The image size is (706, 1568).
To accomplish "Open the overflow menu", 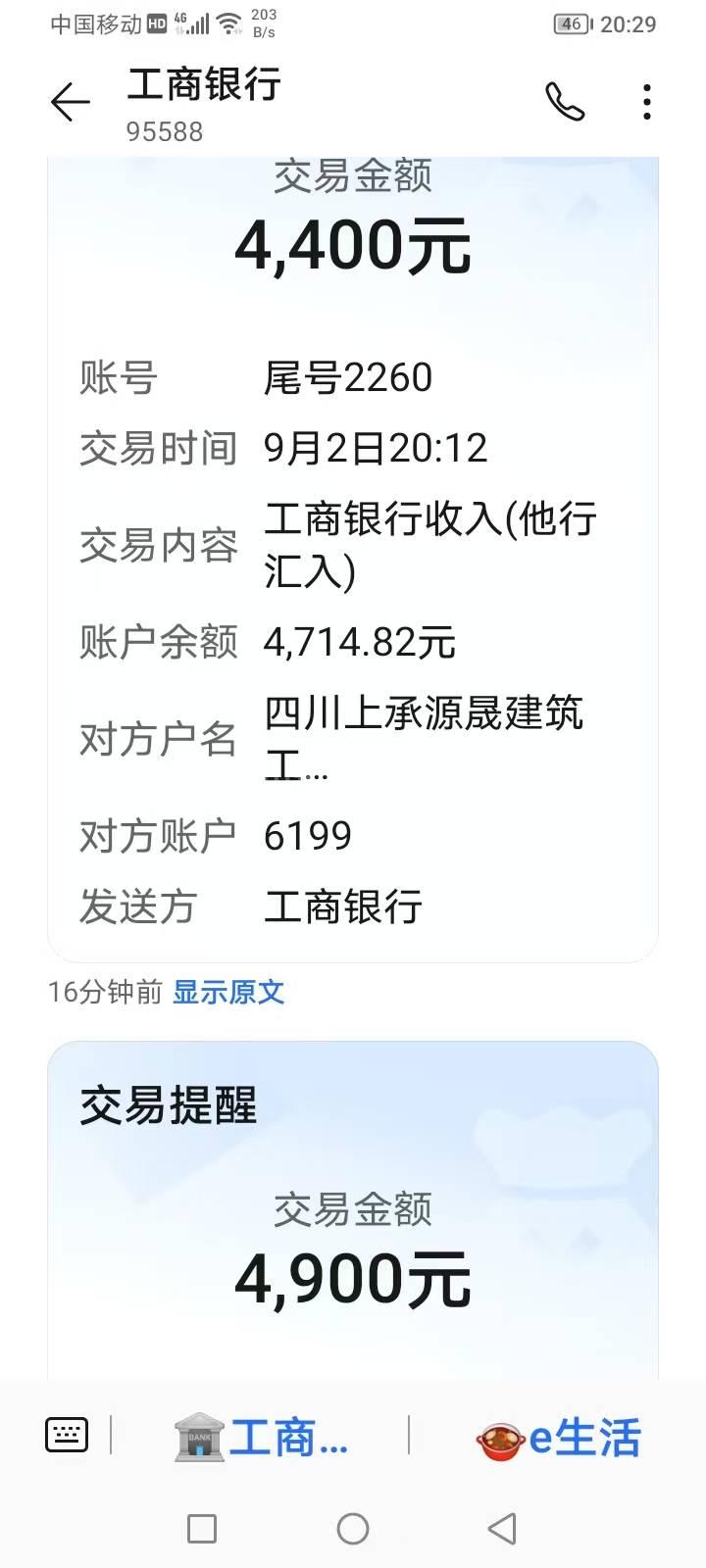I will coord(646,102).
